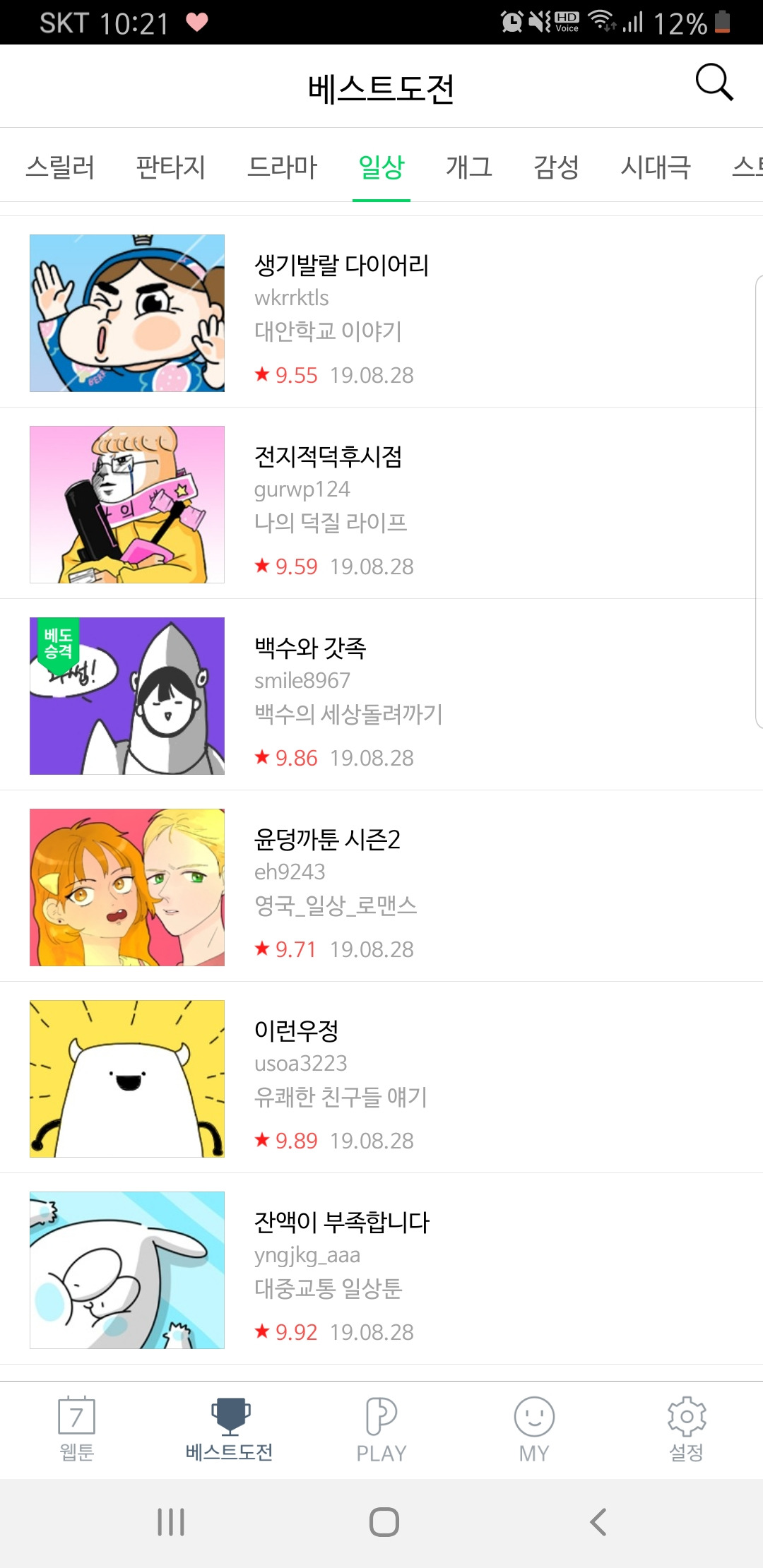This screenshot has height=1568, width=763.
Task: Tap the system back button
Action: (x=598, y=1522)
